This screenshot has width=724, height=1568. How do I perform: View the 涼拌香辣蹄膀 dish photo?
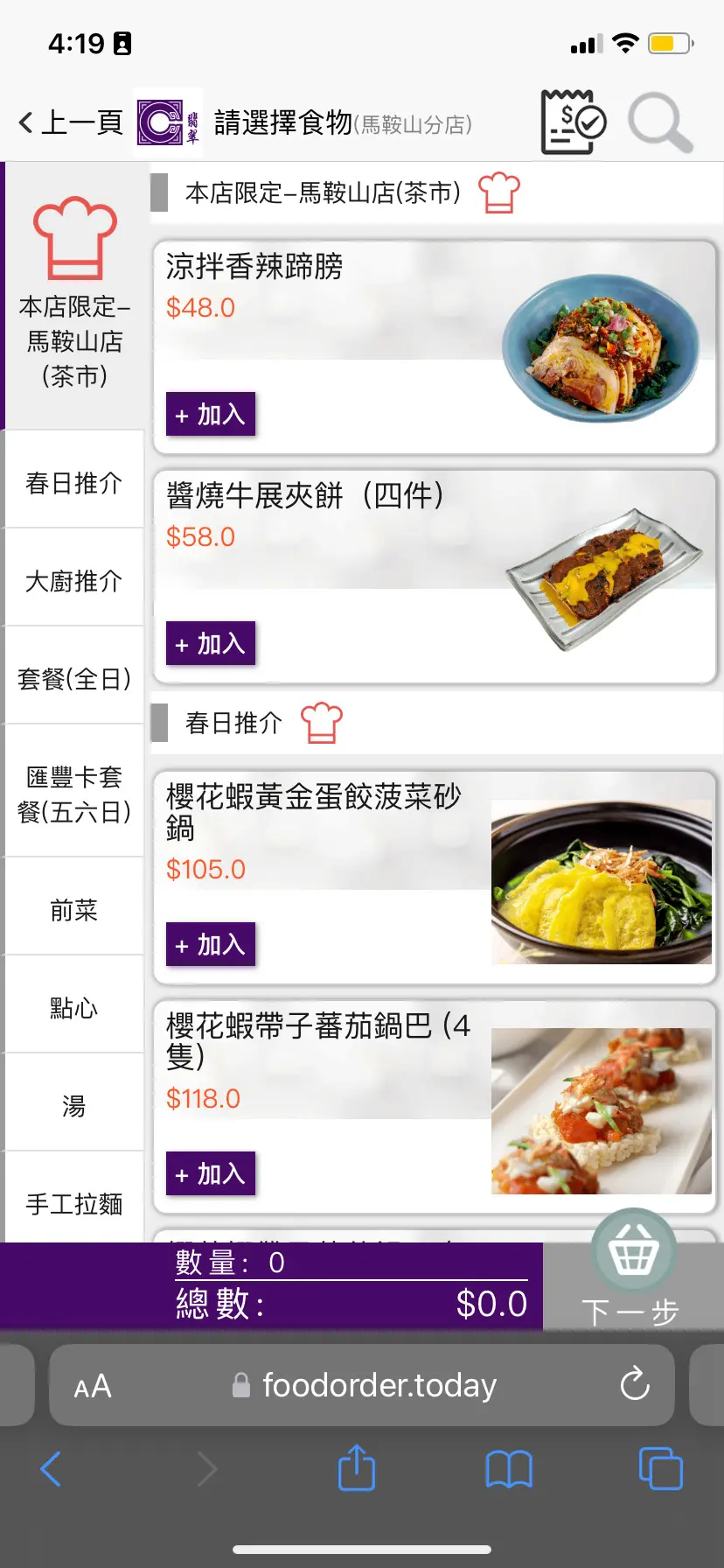point(601,347)
